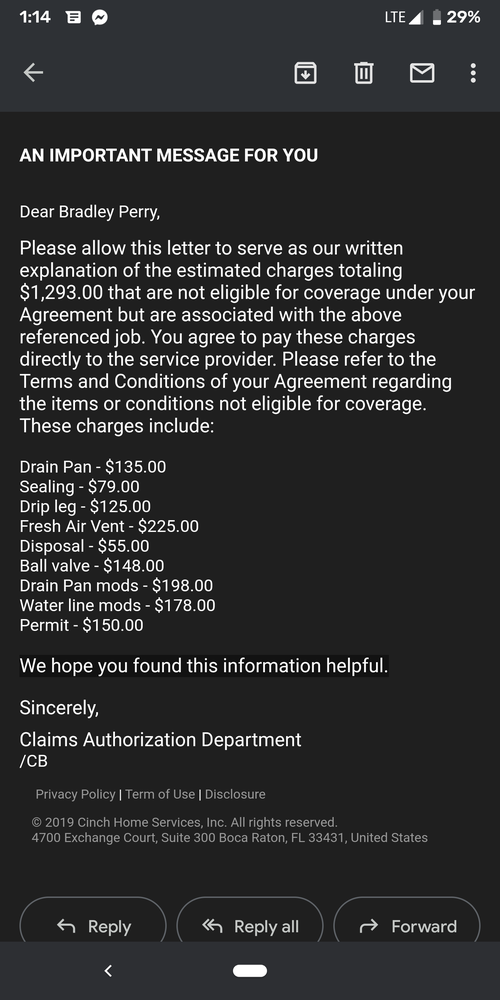Viewport: 500px width, 1000px height.
Task: Mark the email as unread
Action: [x=422, y=73]
